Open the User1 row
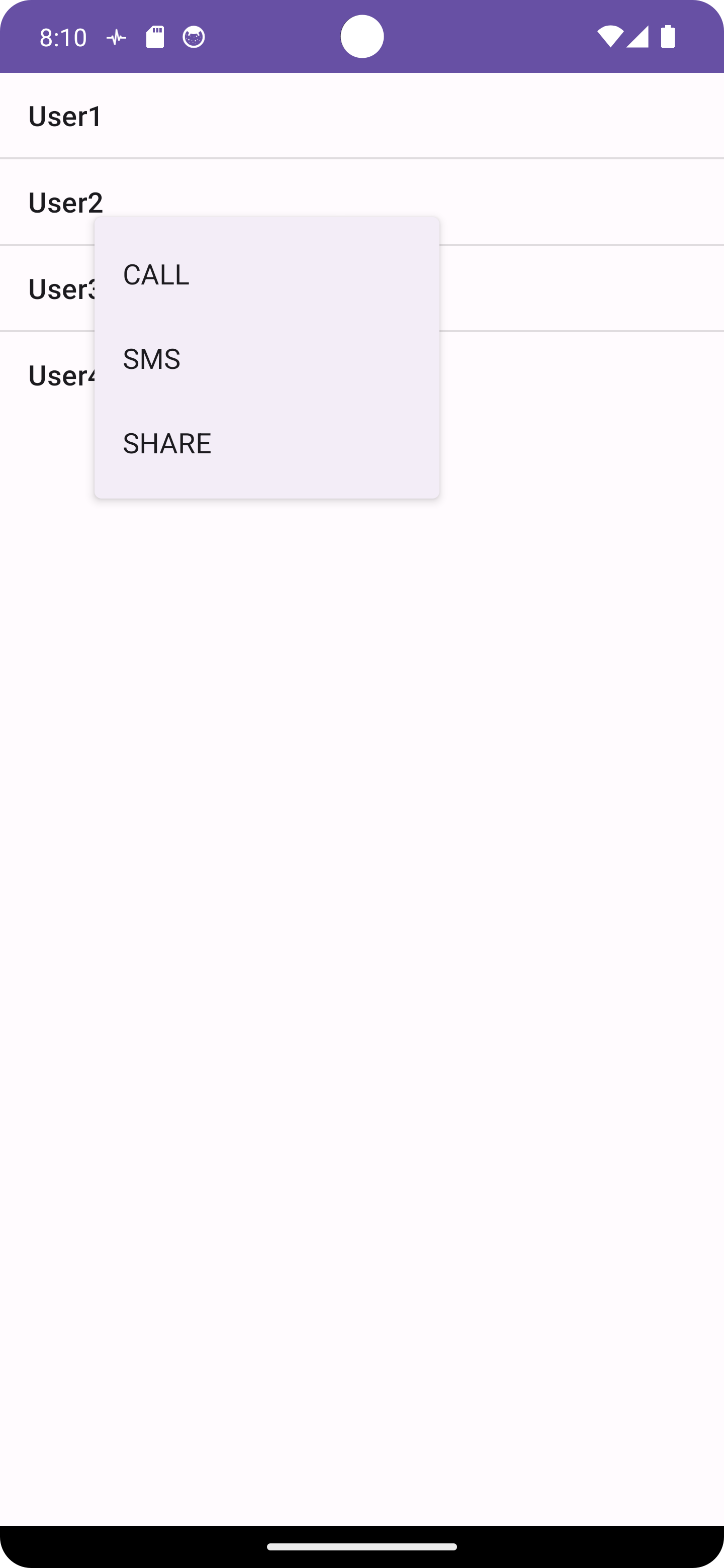Viewport: 724px width, 1568px height. point(361,116)
